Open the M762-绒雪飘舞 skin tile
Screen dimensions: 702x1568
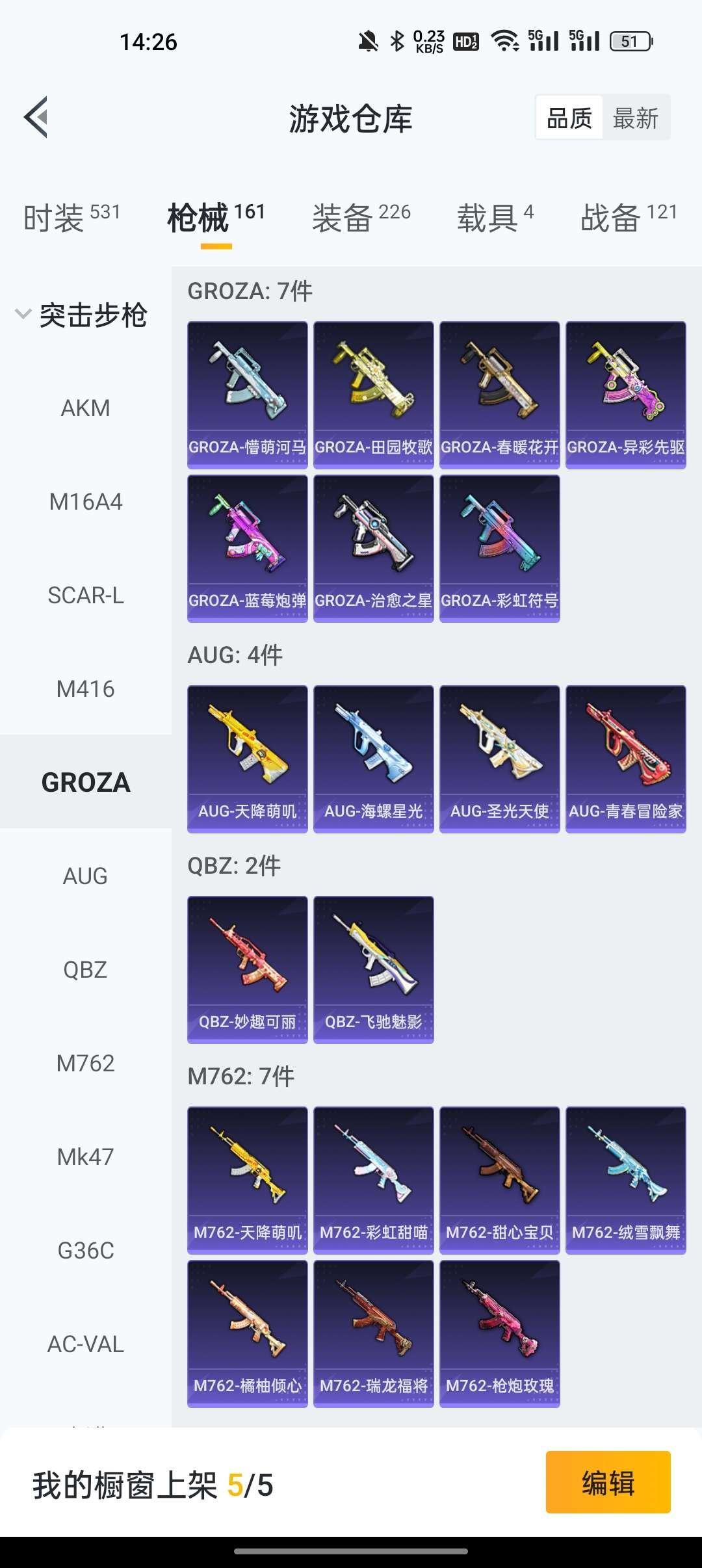[x=625, y=1180]
